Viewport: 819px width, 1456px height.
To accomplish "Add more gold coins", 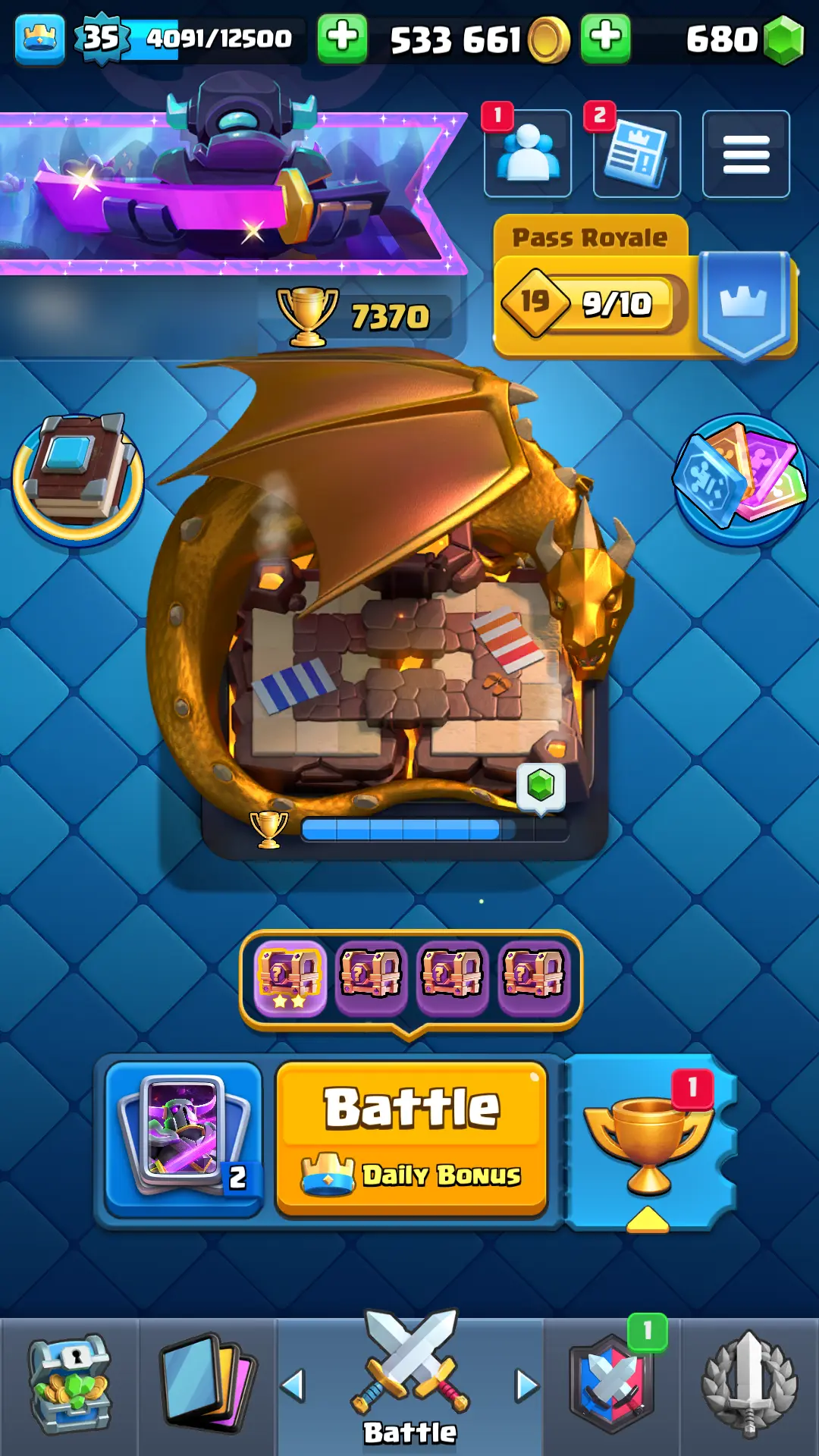I will (x=605, y=38).
